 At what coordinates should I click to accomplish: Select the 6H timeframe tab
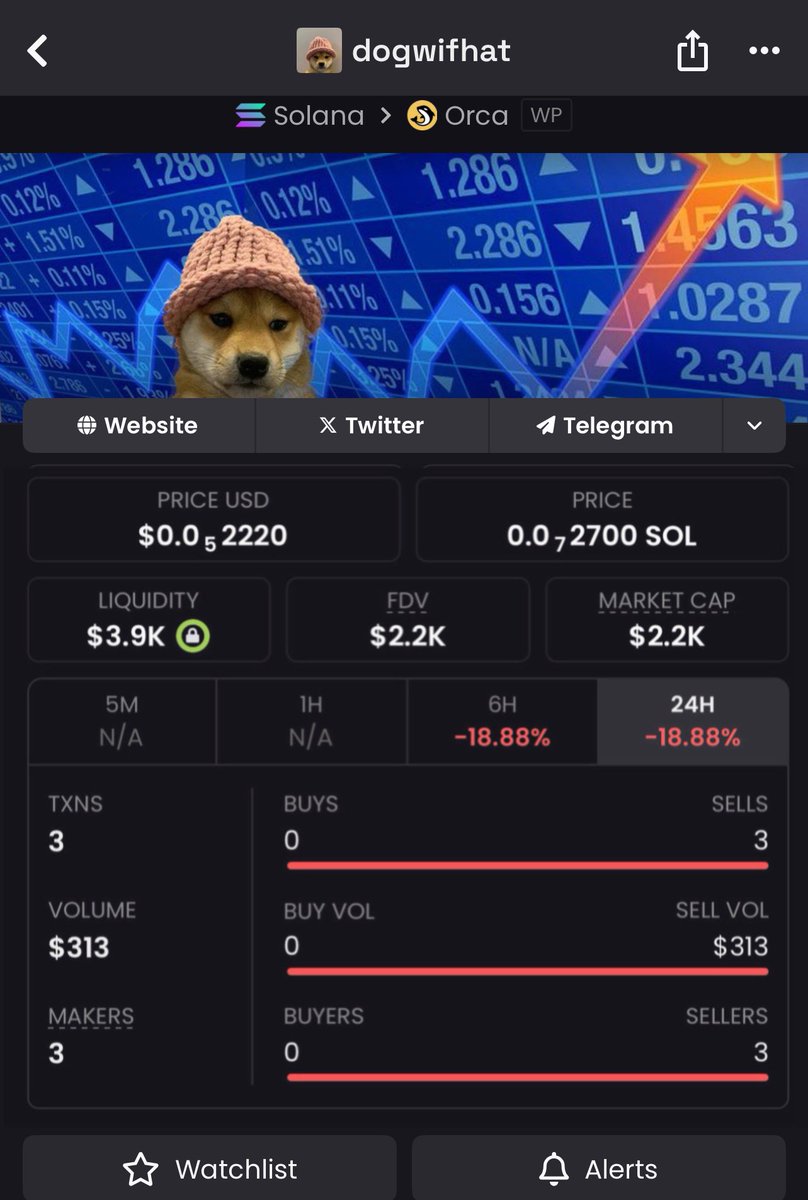coord(502,721)
